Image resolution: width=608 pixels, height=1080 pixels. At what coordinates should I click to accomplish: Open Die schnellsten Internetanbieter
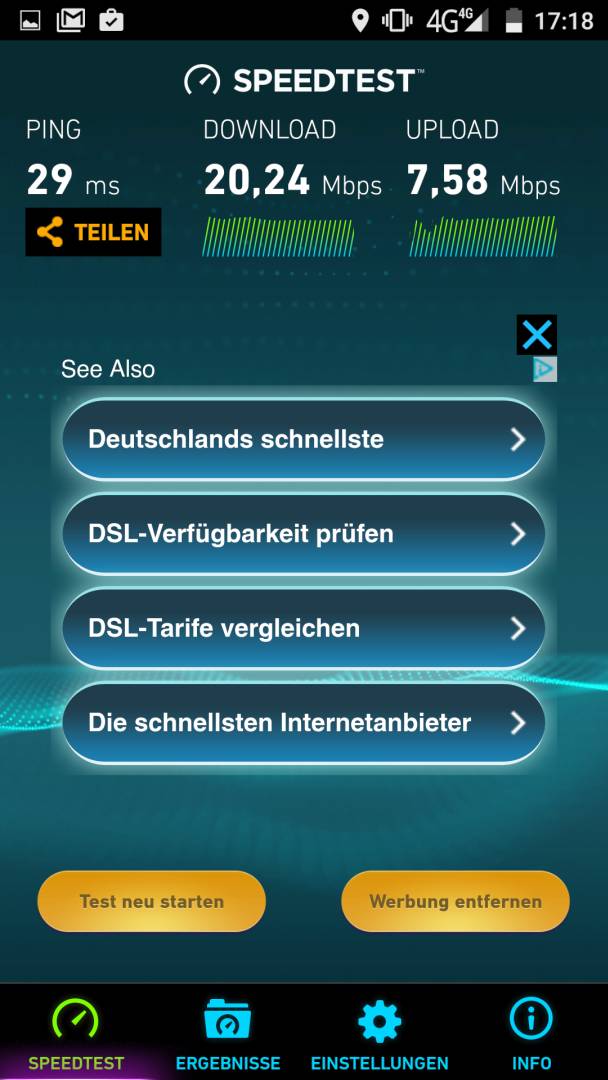(303, 722)
